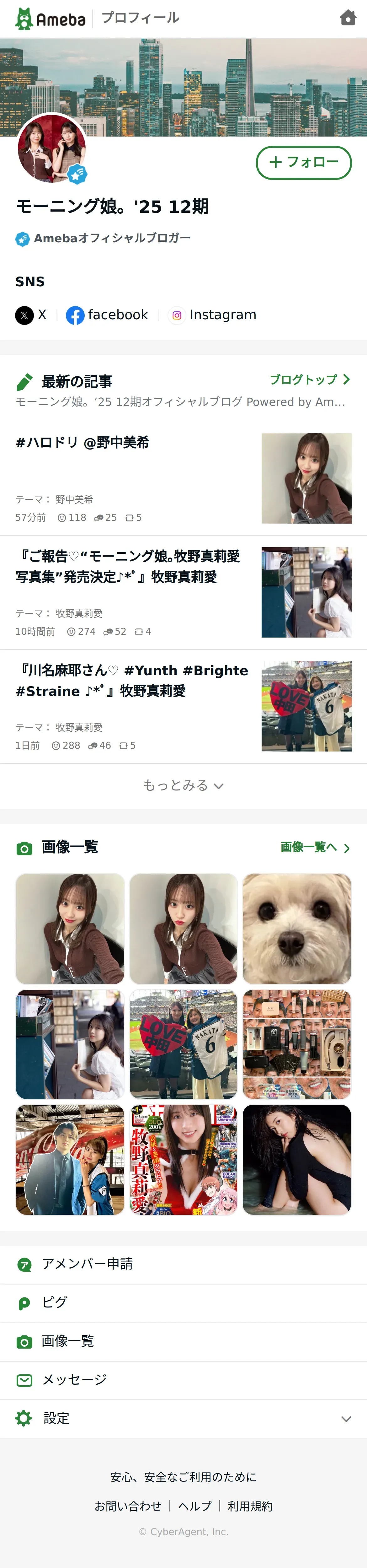View the magazine cover photo tile
Screen dimensions: 367x1568
[x=183, y=1159]
